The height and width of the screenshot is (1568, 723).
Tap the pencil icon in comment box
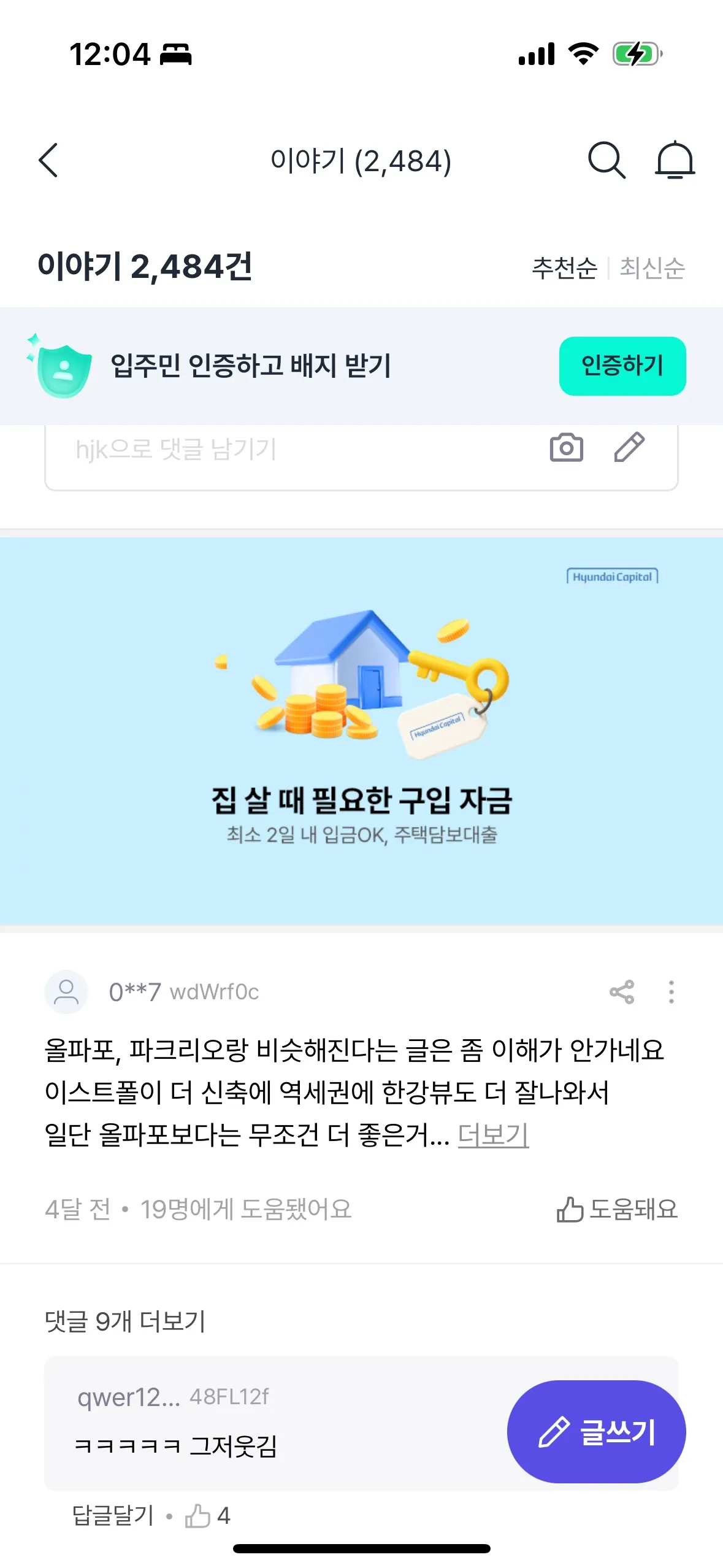pyautogui.click(x=629, y=448)
